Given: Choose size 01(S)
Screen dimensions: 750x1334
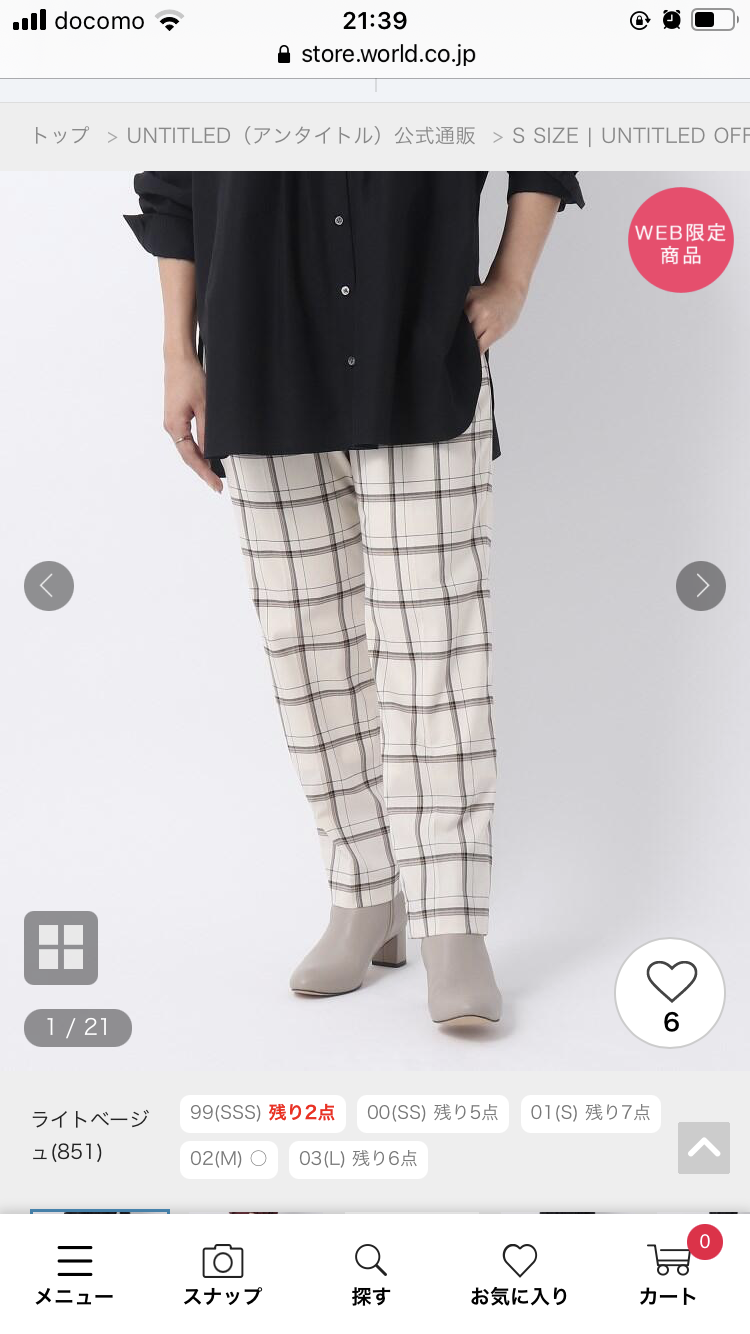Looking at the screenshot, I should click(590, 1113).
